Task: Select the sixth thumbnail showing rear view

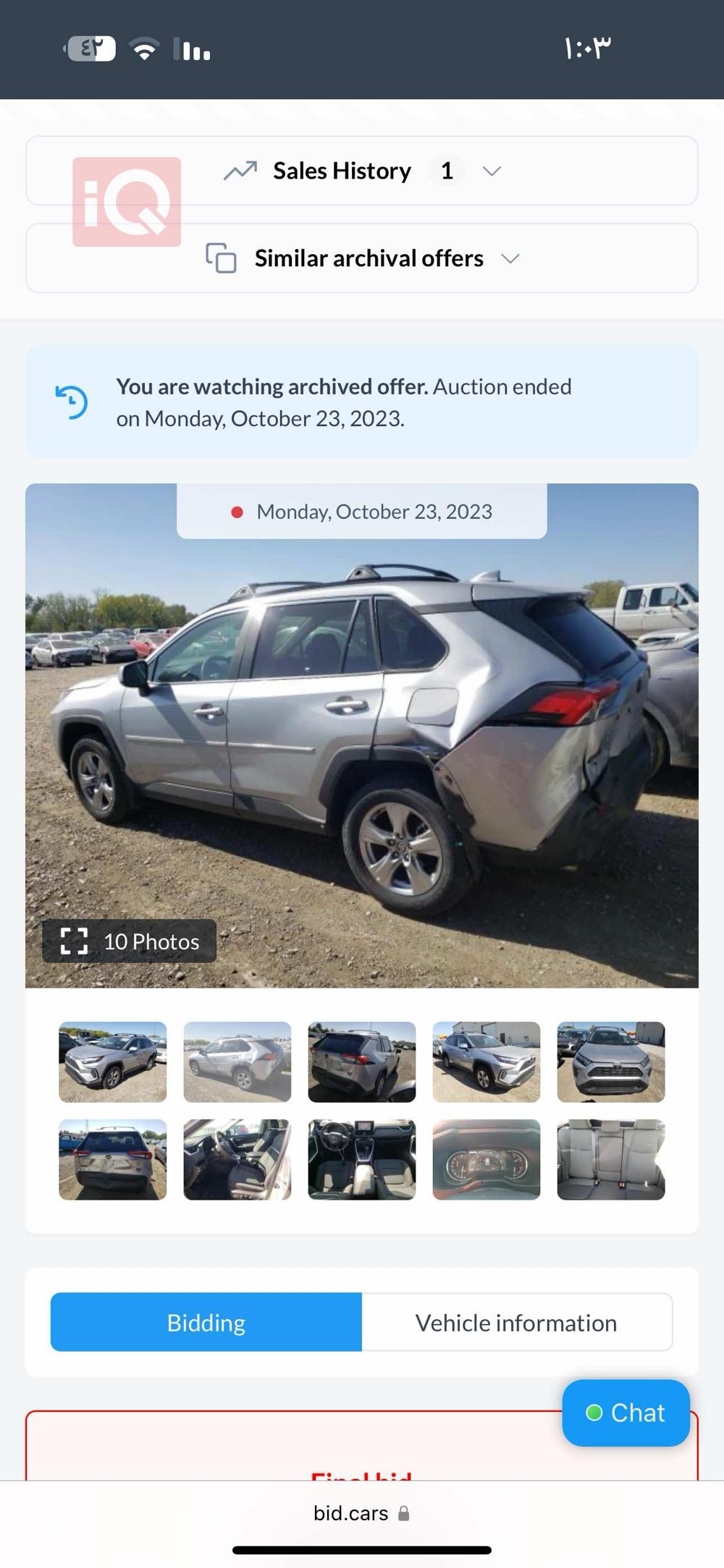Action: 113,1160
